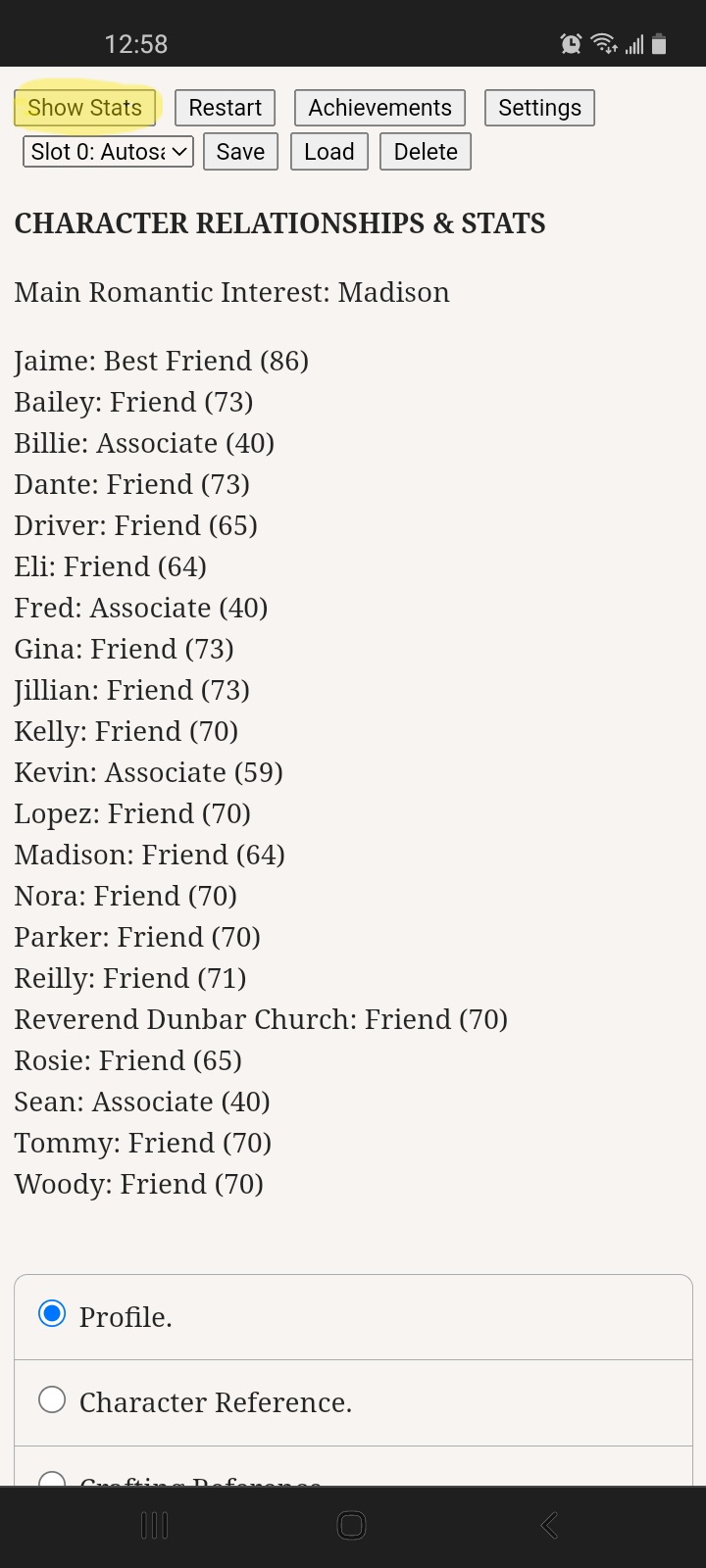Image resolution: width=706 pixels, height=1568 pixels.
Task: Save to the selected slot
Action: 240,152
